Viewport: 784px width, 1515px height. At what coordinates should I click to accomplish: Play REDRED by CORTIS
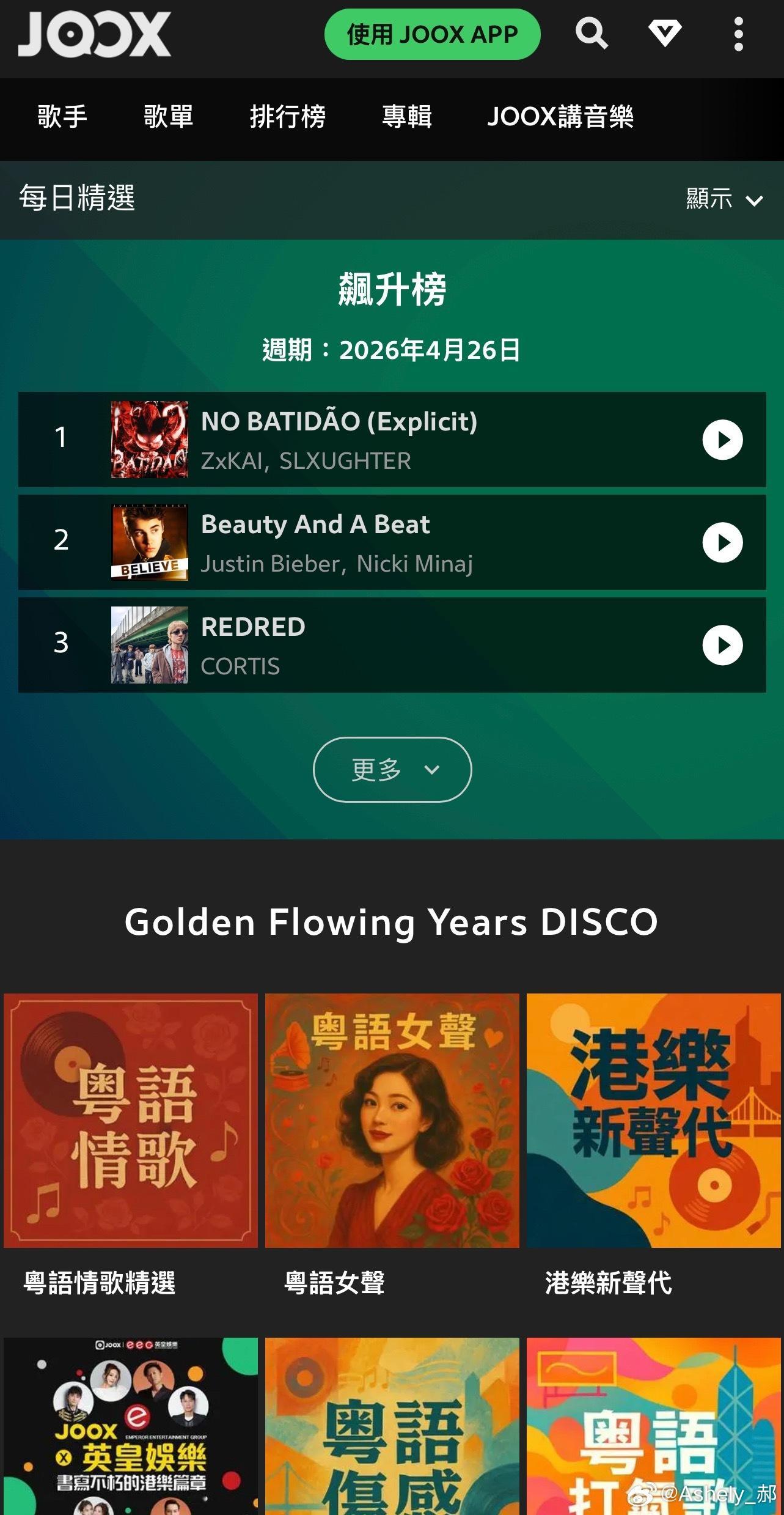pos(723,643)
